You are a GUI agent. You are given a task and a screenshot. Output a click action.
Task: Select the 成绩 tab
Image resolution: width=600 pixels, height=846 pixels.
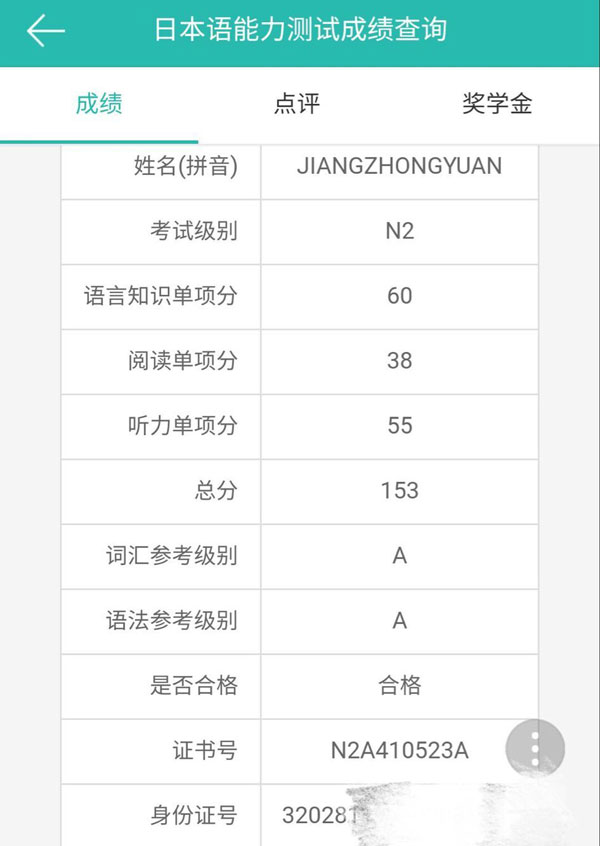99,104
